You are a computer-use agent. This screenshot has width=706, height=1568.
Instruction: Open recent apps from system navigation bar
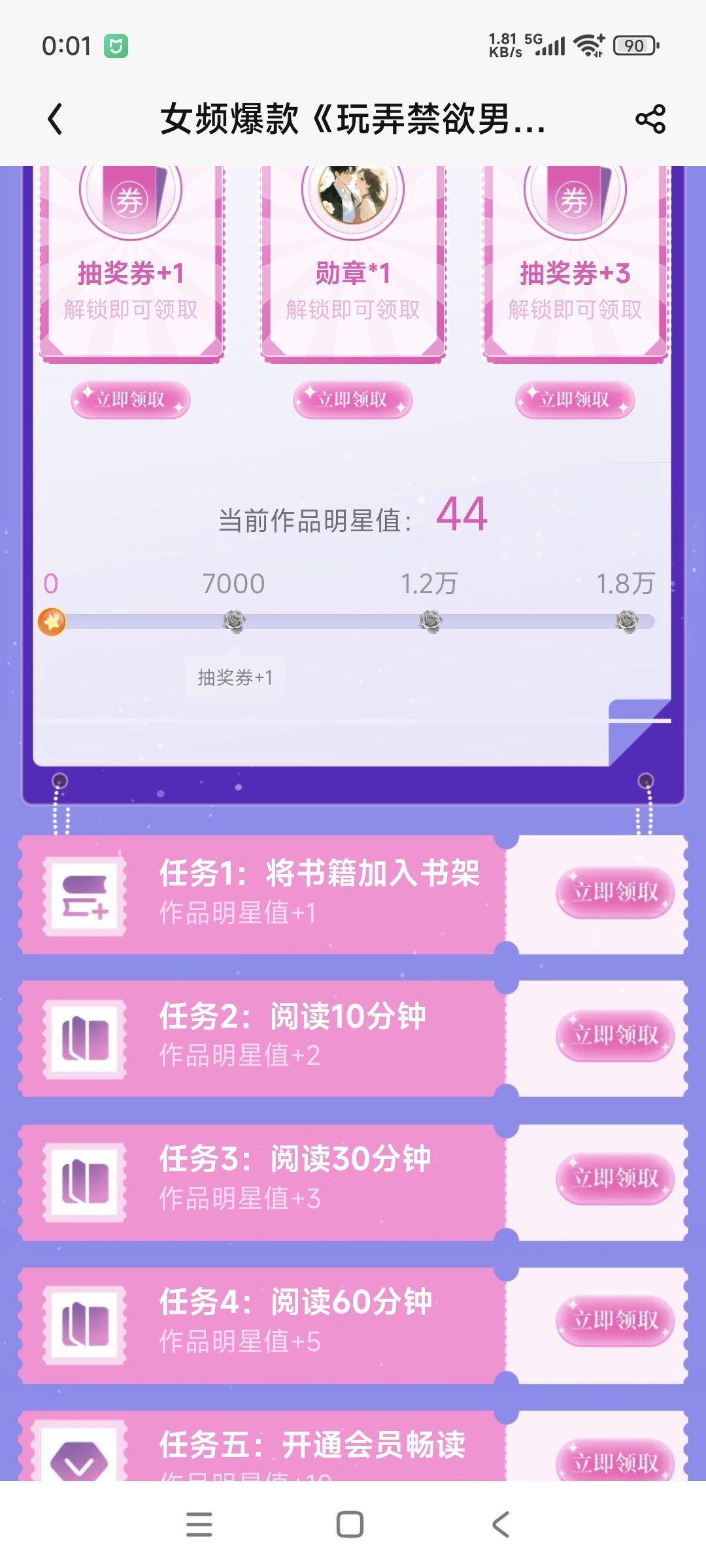[199, 1524]
